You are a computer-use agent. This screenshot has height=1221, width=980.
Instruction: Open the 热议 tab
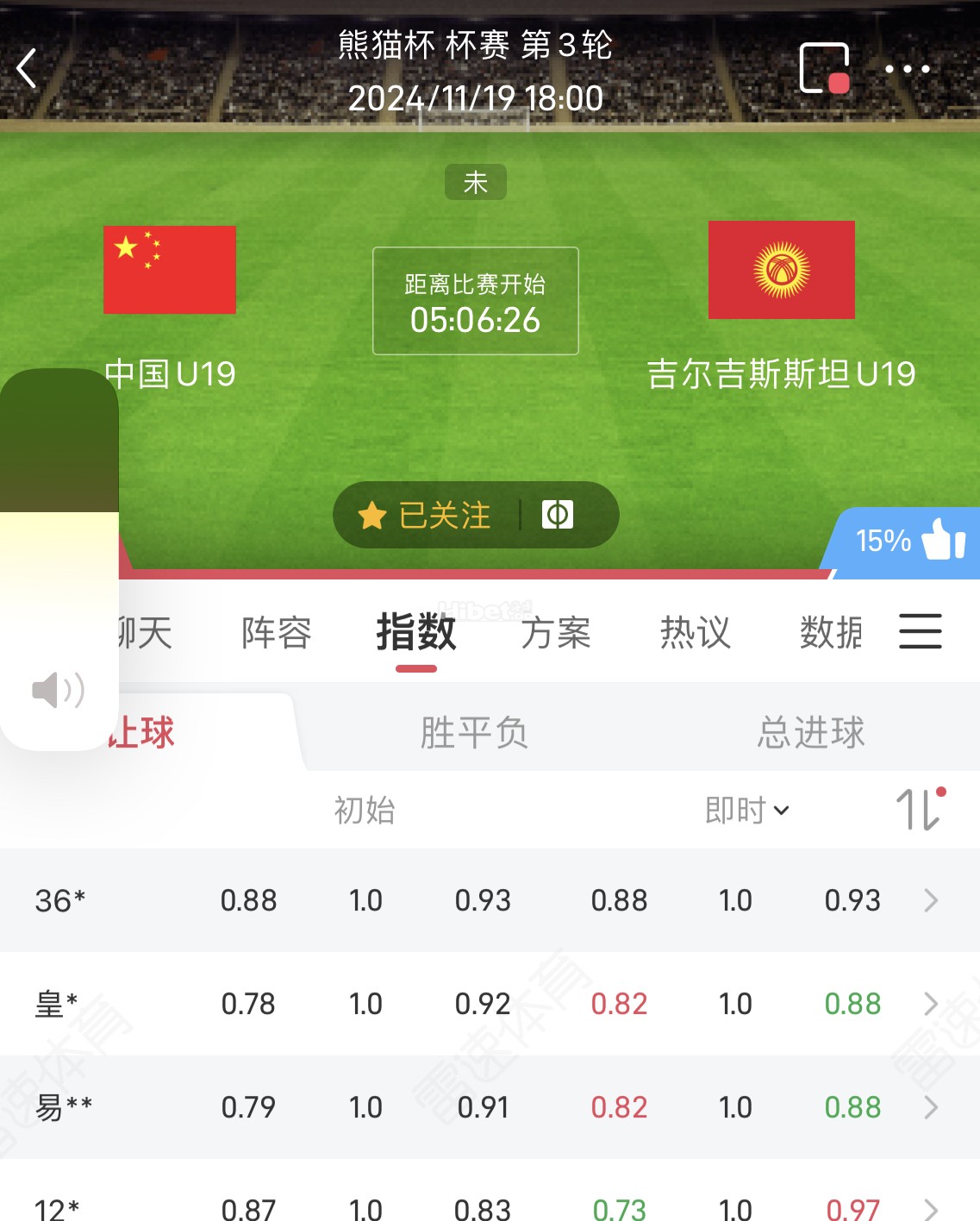click(x=695, y=632)
